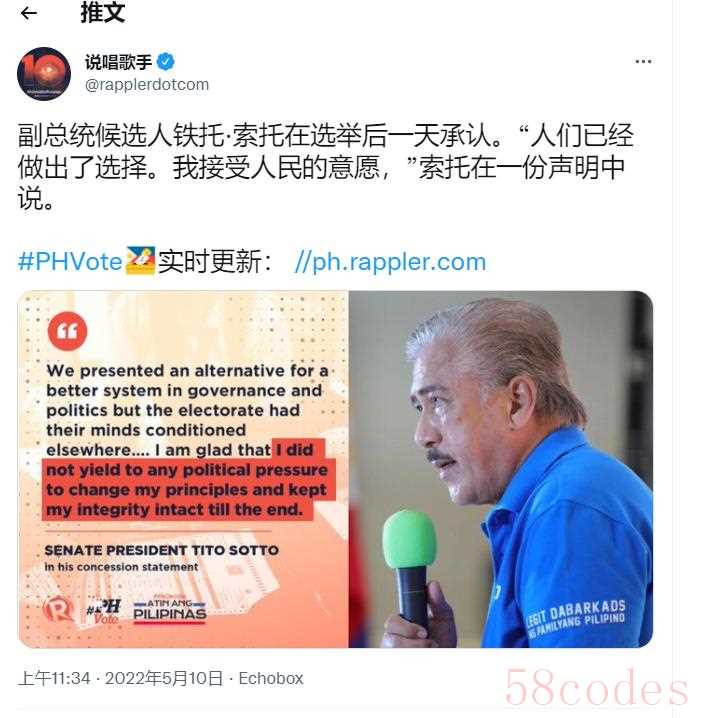Go back using the arrow
The height and width of the screenshot is (718, 704).
[29, 14]
